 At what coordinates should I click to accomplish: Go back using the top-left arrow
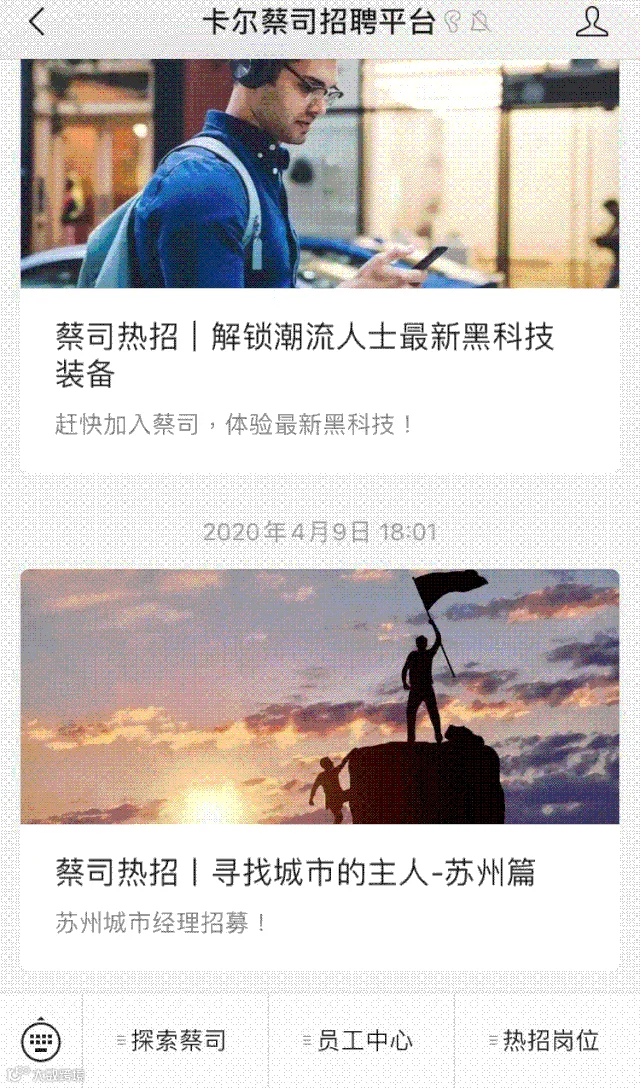[37, 22]
